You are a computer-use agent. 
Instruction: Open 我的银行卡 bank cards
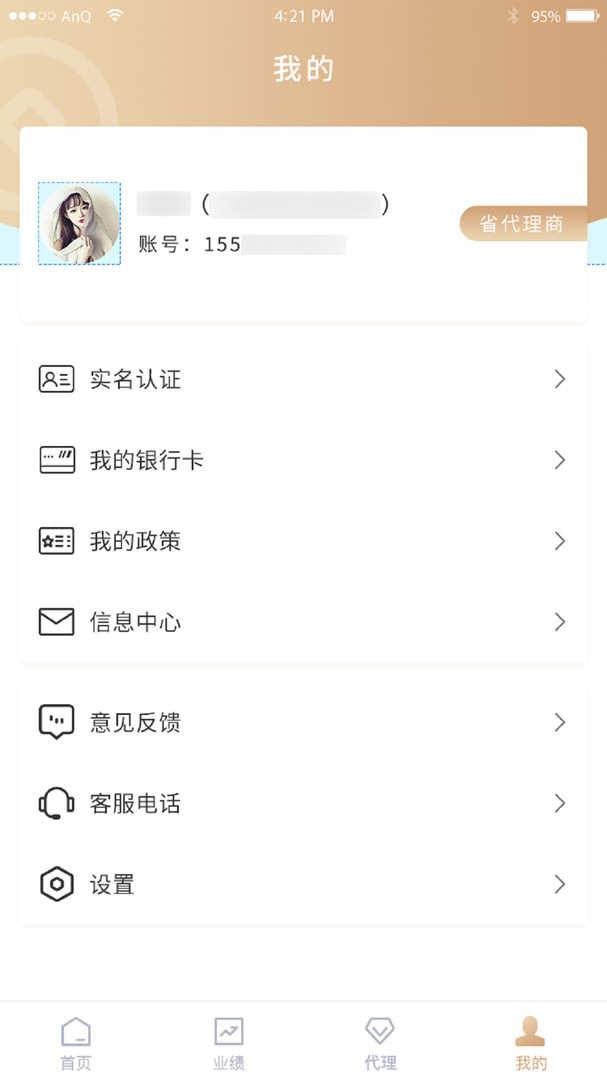tap(302, 461)
